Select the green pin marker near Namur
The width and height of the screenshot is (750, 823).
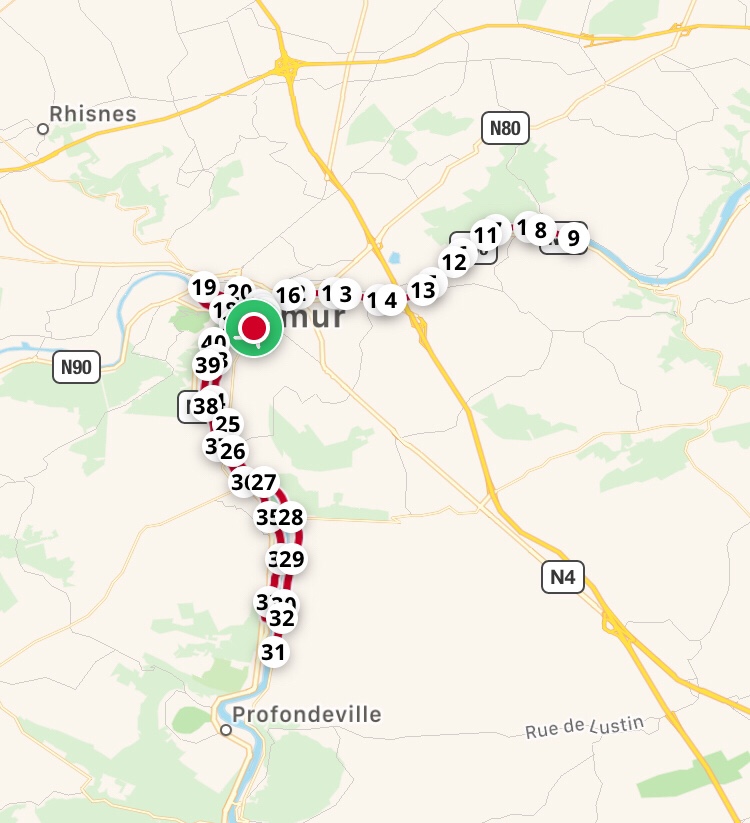[x=255, y=327]
